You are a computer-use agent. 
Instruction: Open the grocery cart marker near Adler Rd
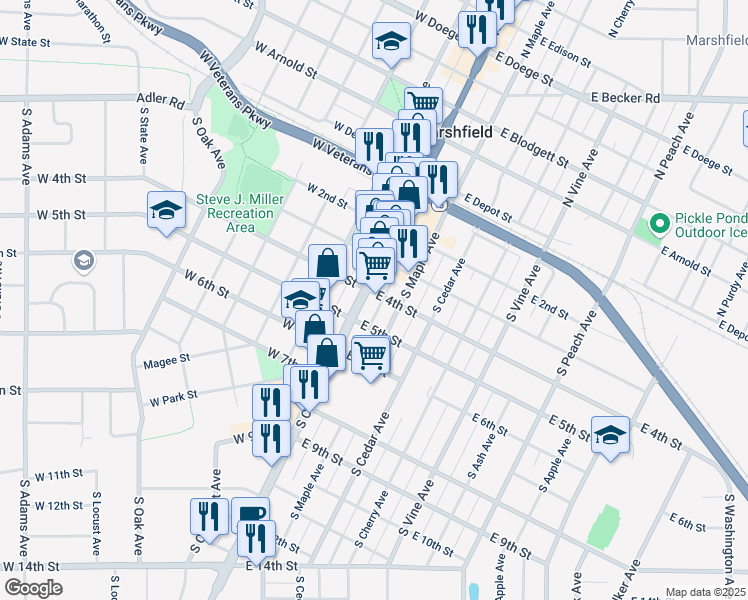[424, 103]
